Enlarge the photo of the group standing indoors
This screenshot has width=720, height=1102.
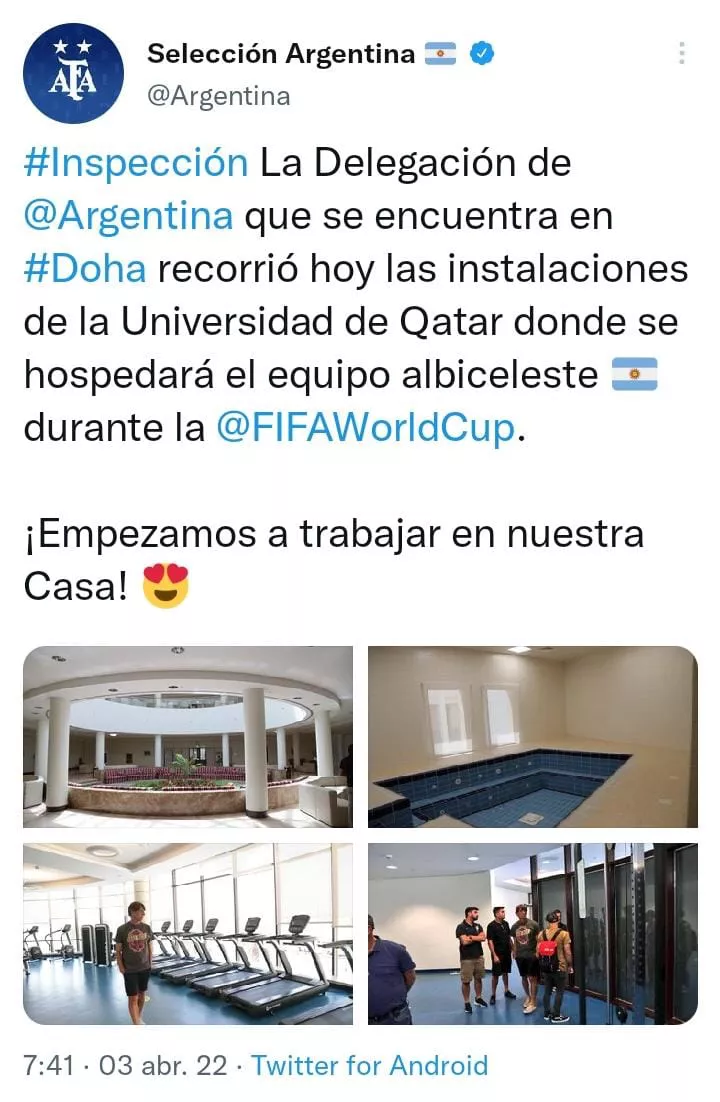[x=532, y=934]
